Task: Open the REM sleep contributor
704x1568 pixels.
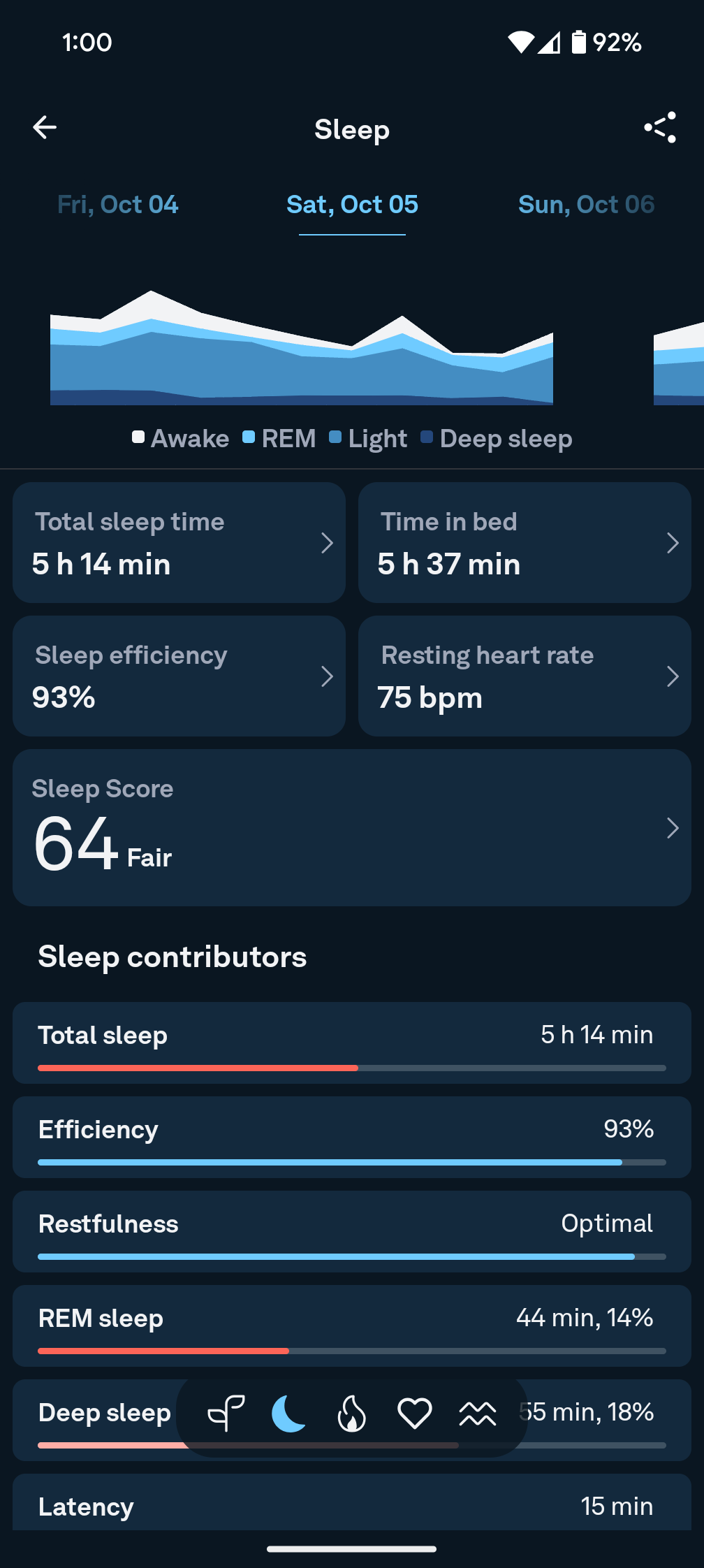Action: coord(352,1326)
